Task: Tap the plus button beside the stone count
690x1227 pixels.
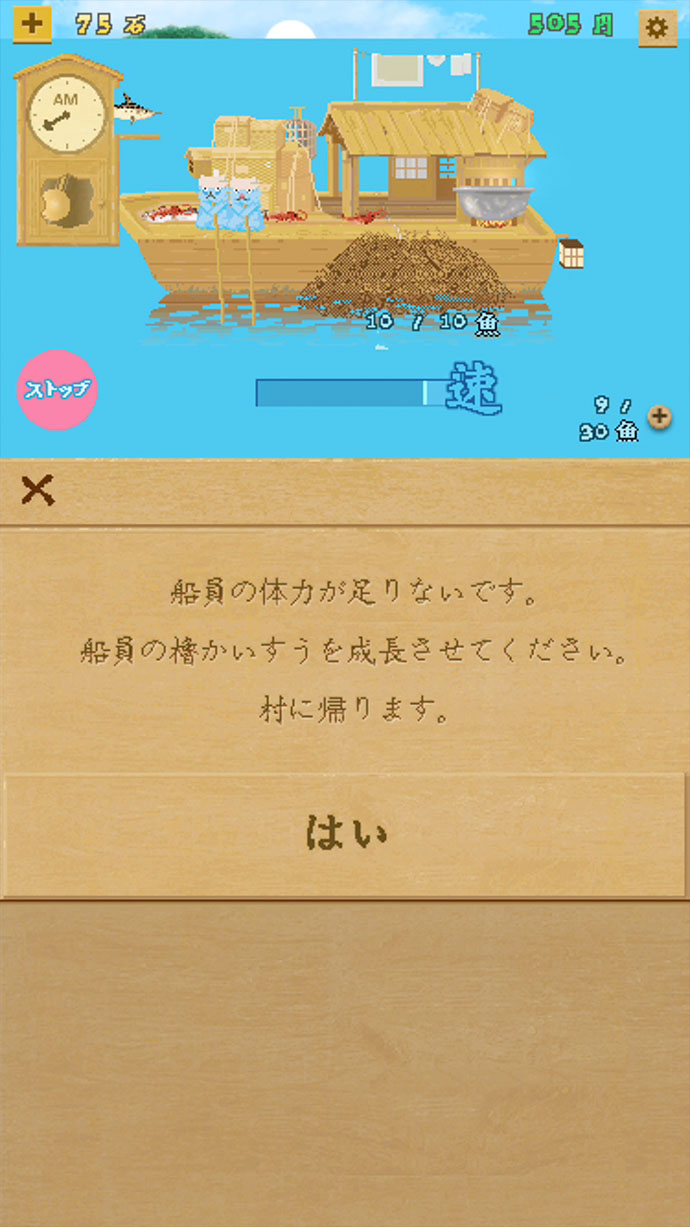Action: (33, 24)
